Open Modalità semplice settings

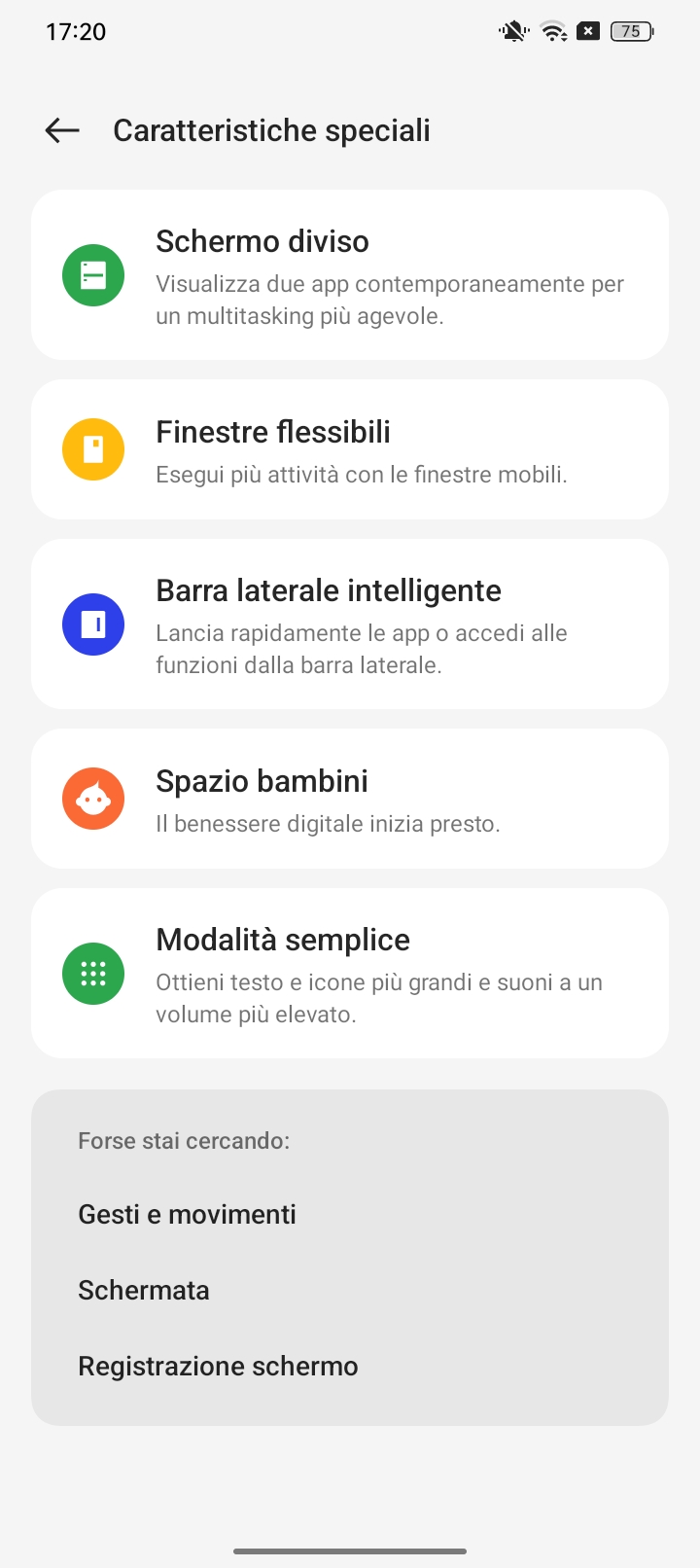tap(350, 974)
